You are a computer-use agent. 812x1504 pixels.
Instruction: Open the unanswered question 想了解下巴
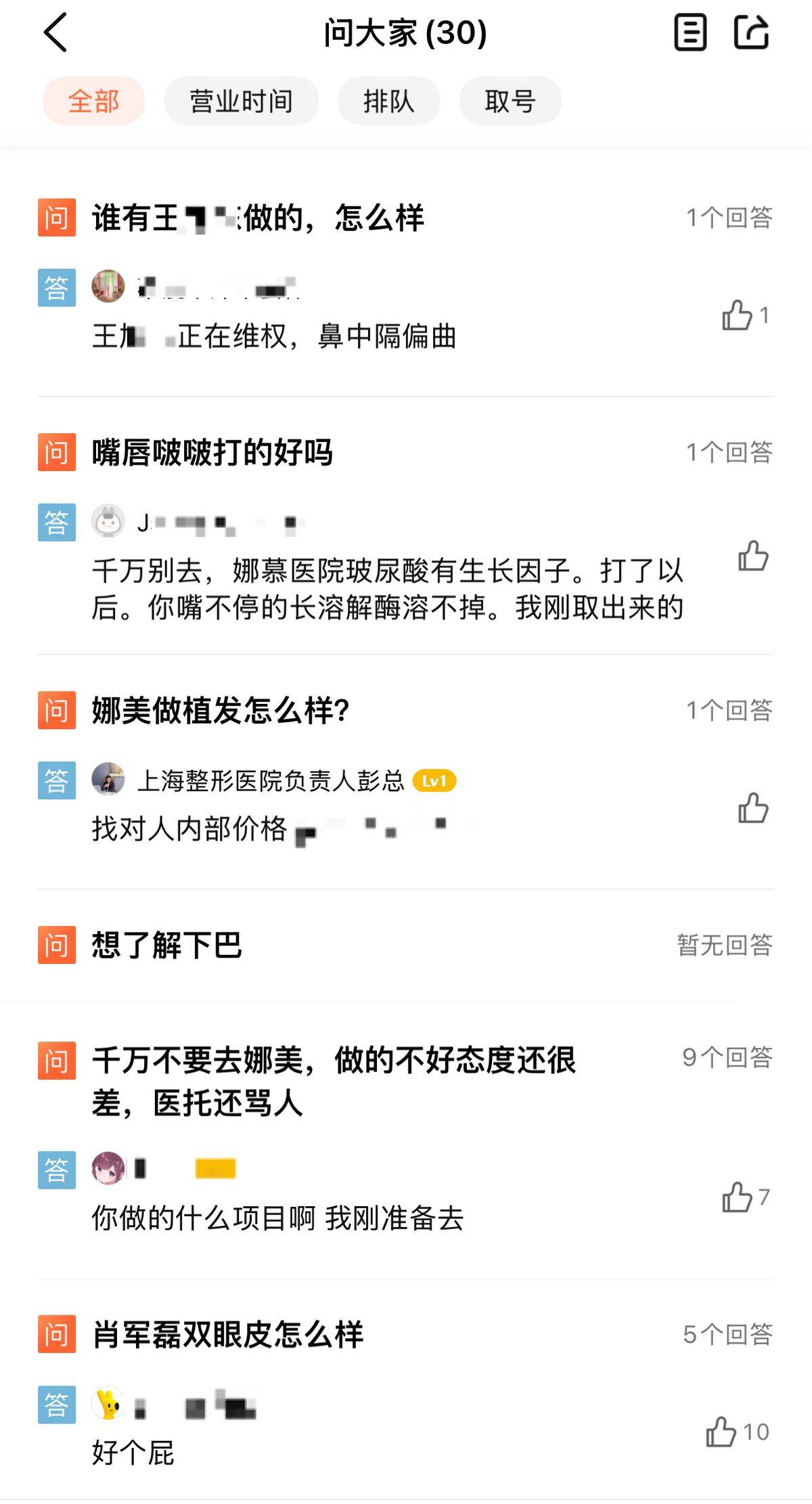167,945
